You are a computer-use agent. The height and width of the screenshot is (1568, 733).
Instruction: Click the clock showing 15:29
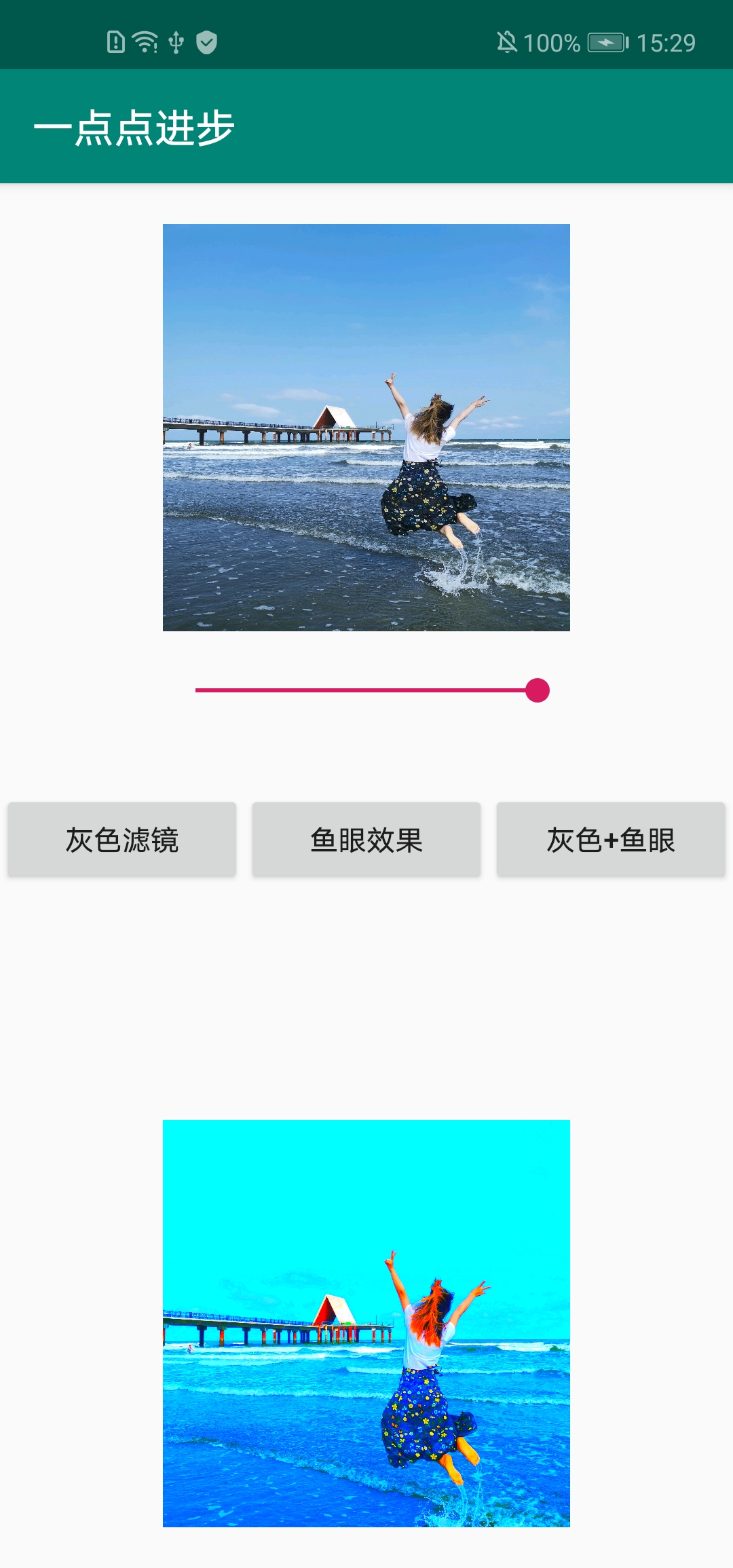tap(666, 41)
